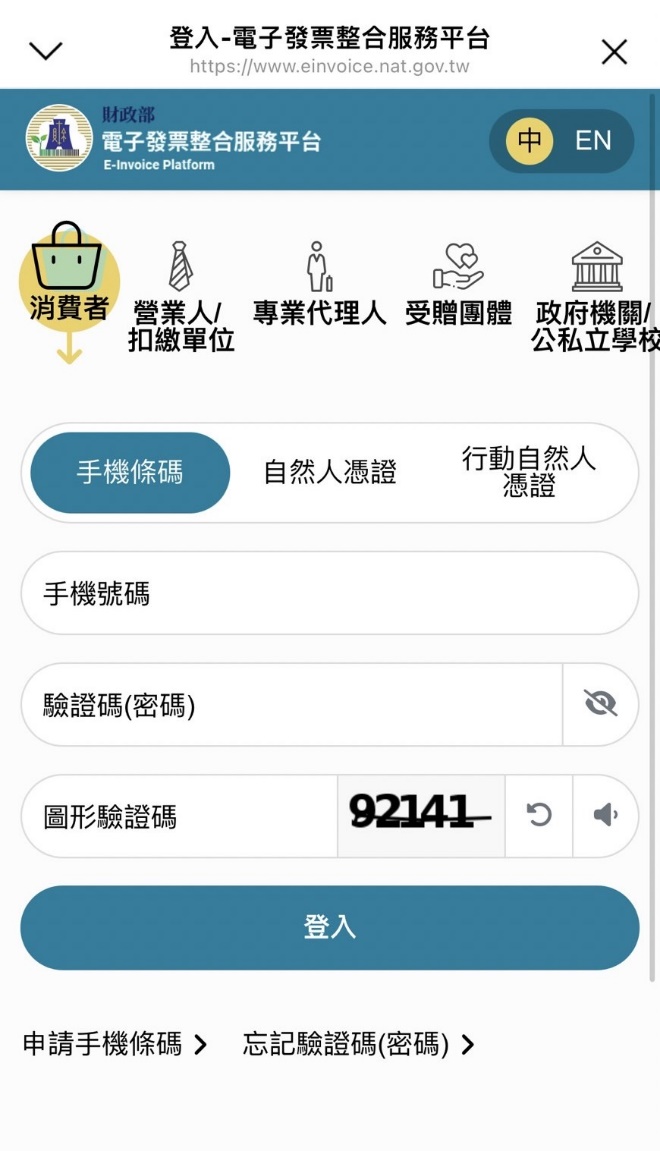This screenshot has width=660, height=1151.
Task: Close the in-app browser window
Action: coord(614,52)
